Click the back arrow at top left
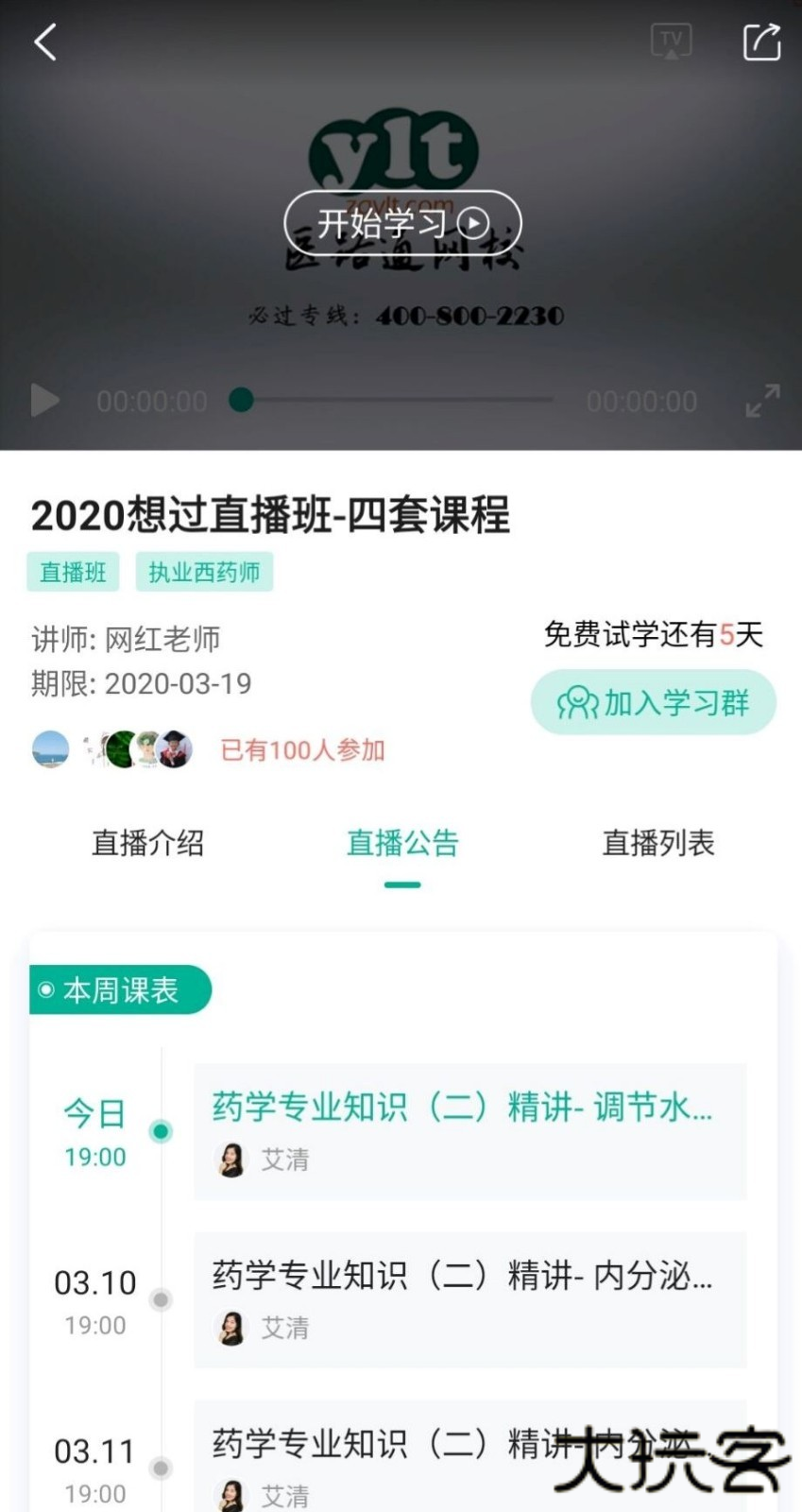 click(x=45, y=42)
